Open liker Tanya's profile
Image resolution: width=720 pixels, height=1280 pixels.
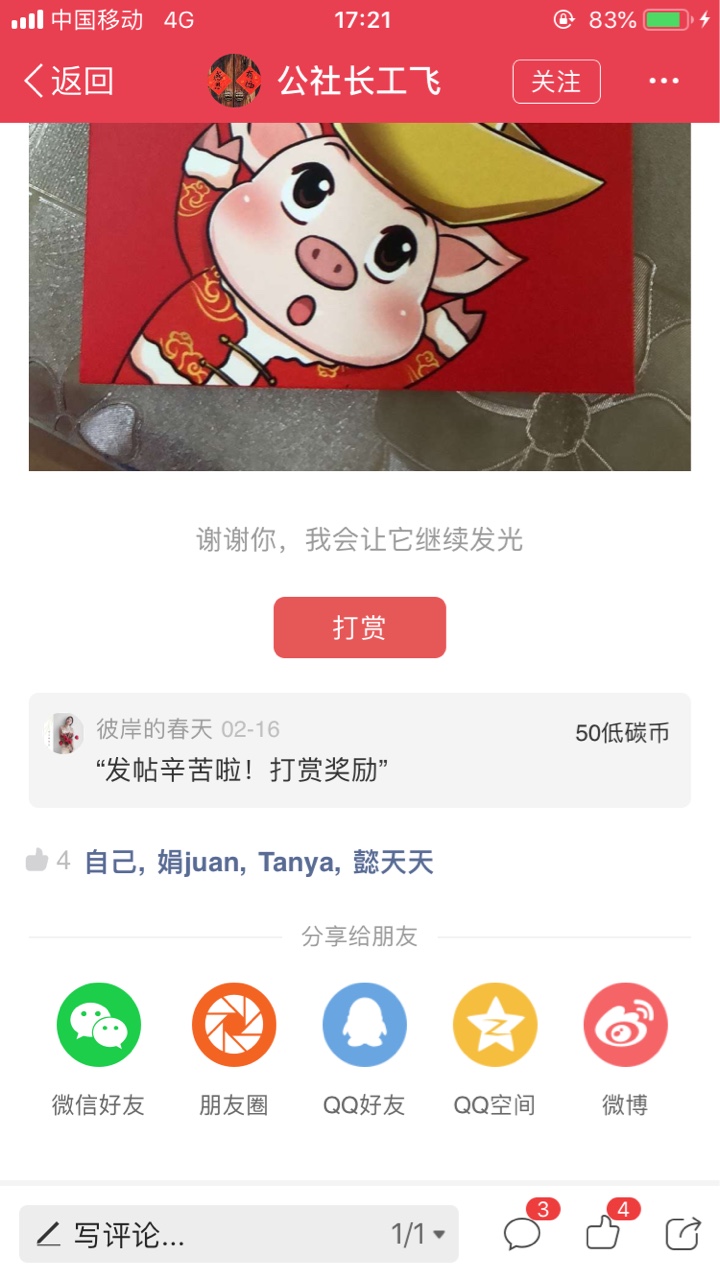[x=296, y=862]
